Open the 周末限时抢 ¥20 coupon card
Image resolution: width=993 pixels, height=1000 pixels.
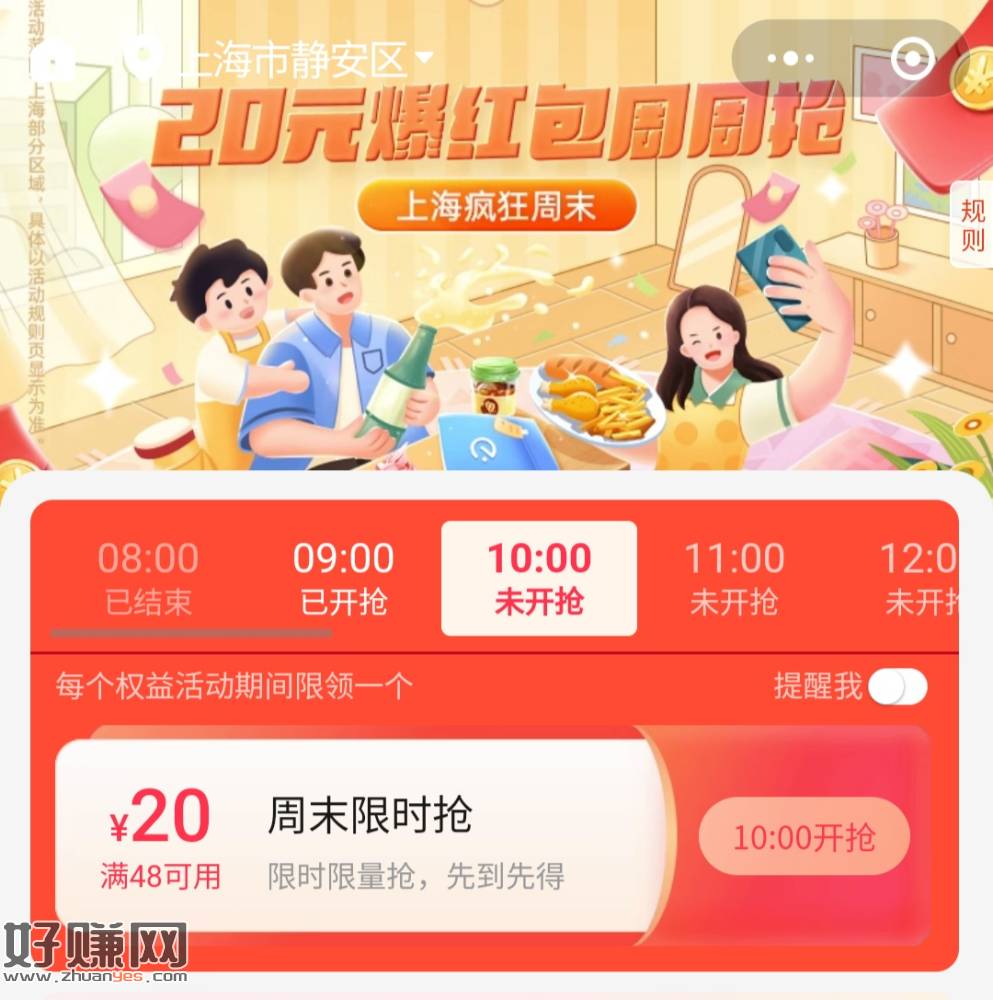(x=360, y=838)
